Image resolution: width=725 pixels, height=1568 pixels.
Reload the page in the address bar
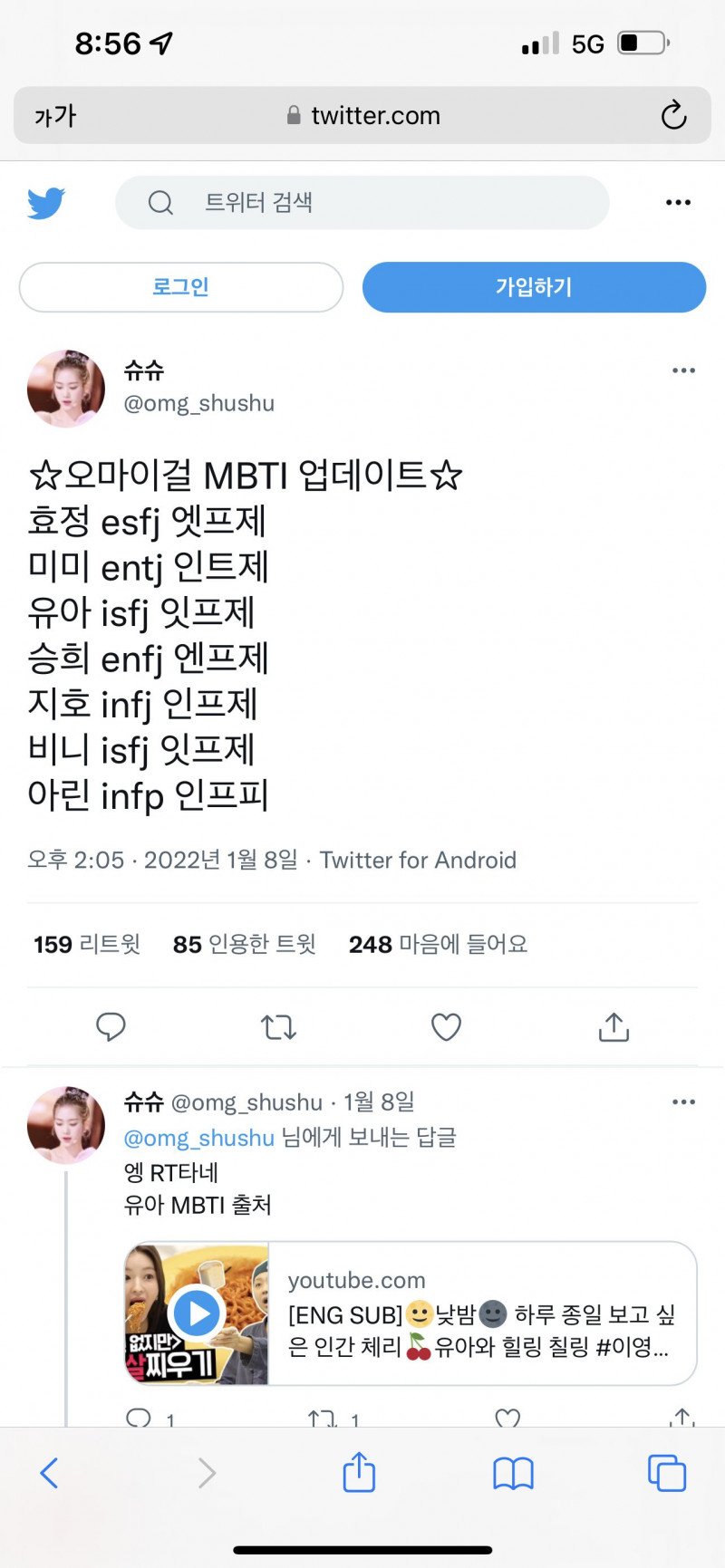point(673,116)
